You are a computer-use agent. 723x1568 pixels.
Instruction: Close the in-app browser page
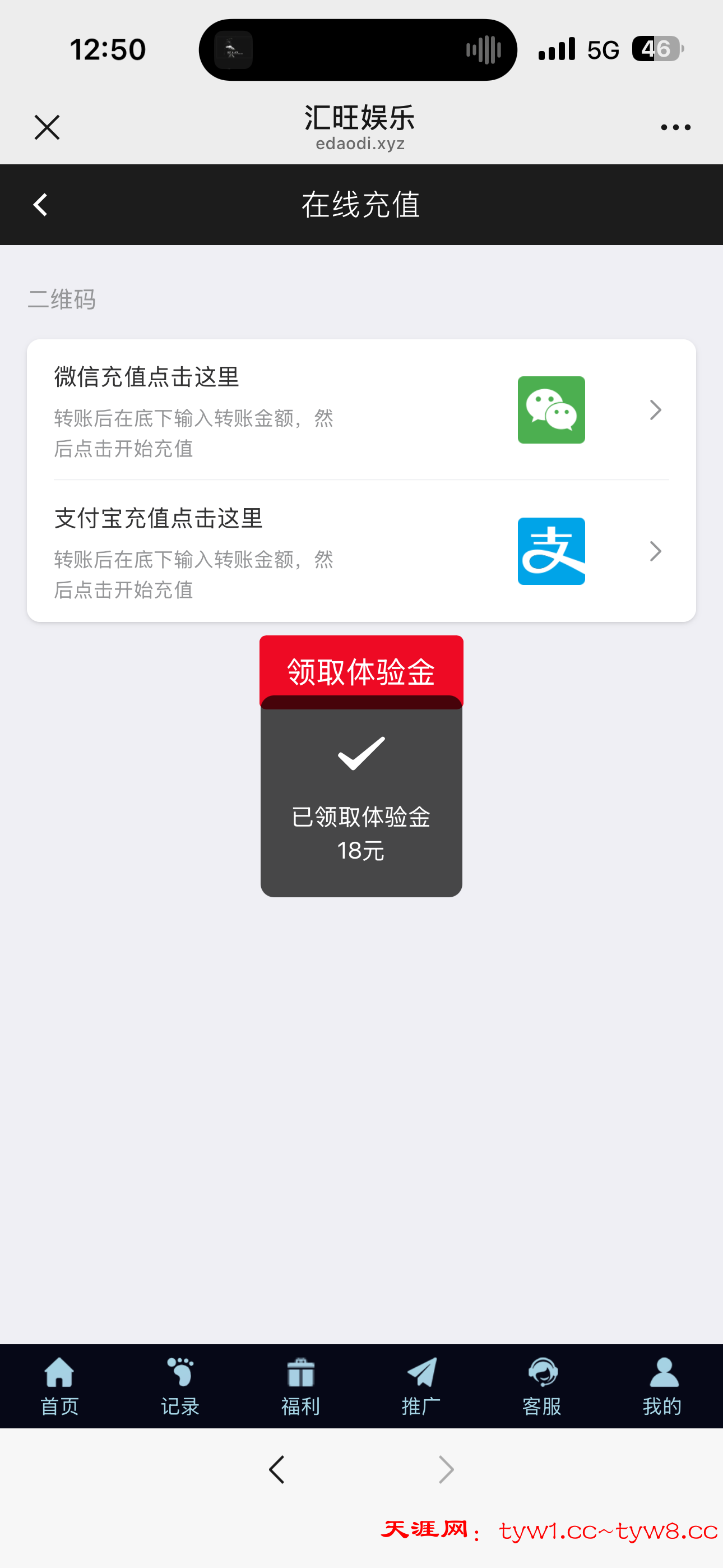point(47,127)
